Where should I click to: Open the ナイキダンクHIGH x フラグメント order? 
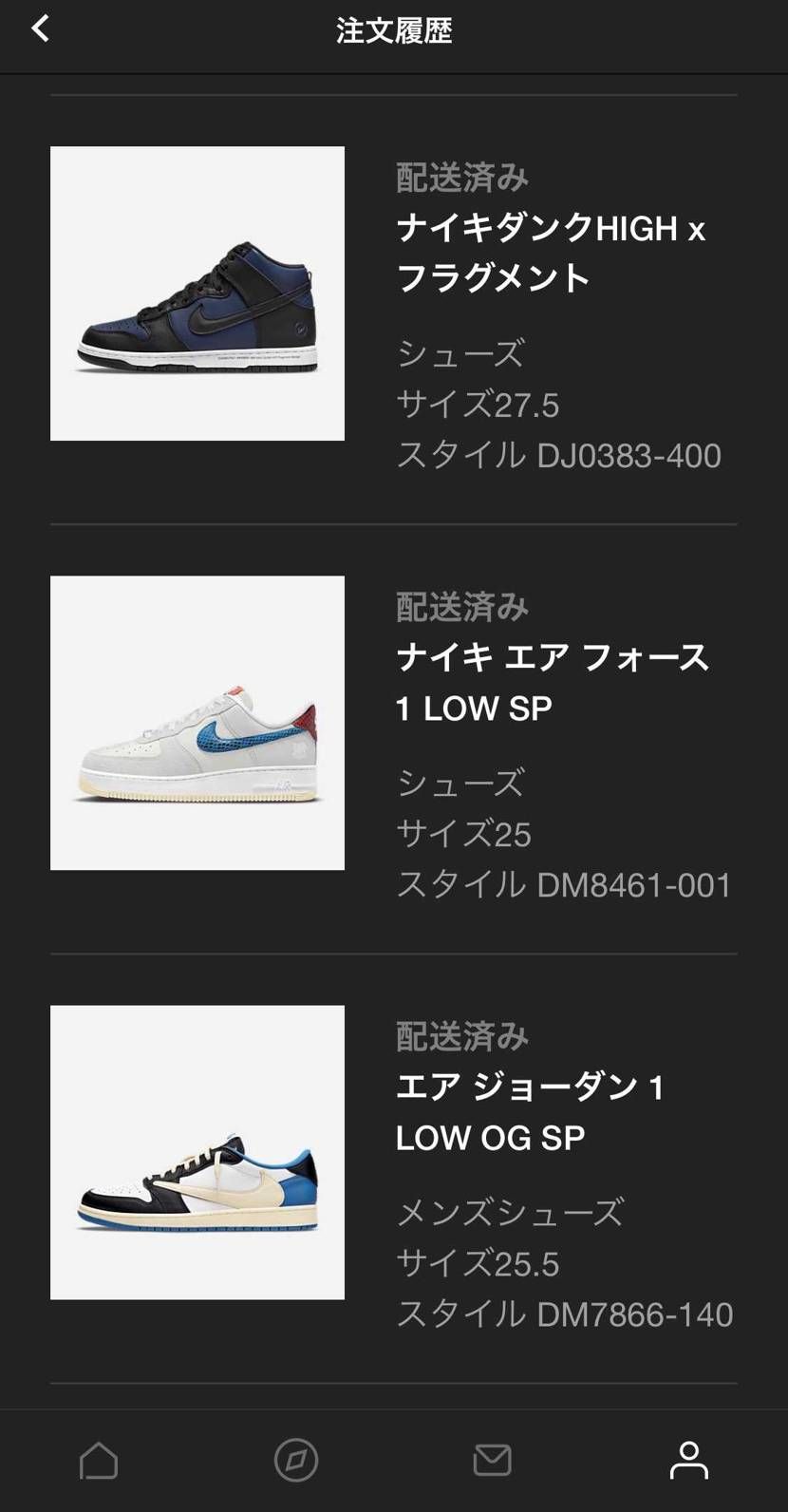coord(550,253)
